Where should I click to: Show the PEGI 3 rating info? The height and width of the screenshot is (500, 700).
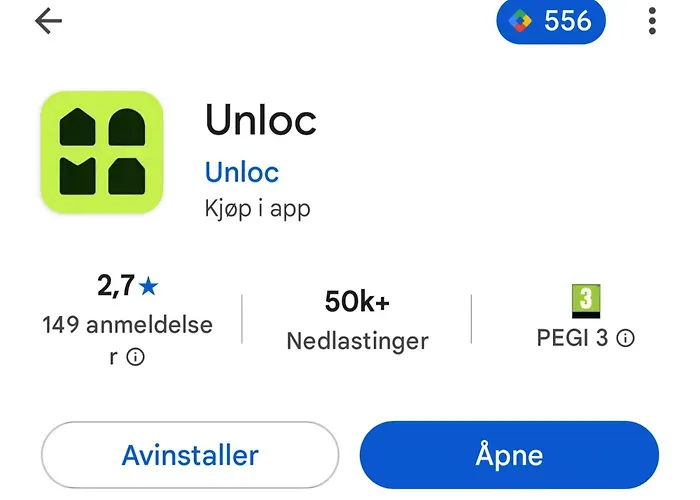tap(625, 338)
